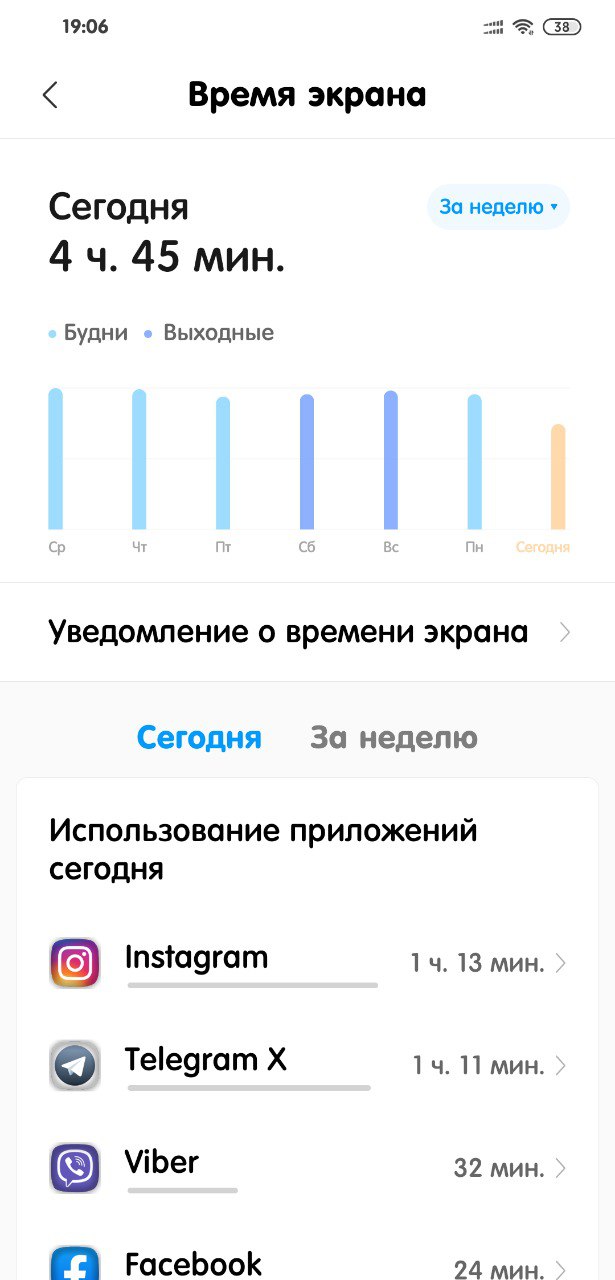Open Telegram X usage details
Image resolution: width=615 pixels, height=1280 pixels.
[x=307, y=1065]
